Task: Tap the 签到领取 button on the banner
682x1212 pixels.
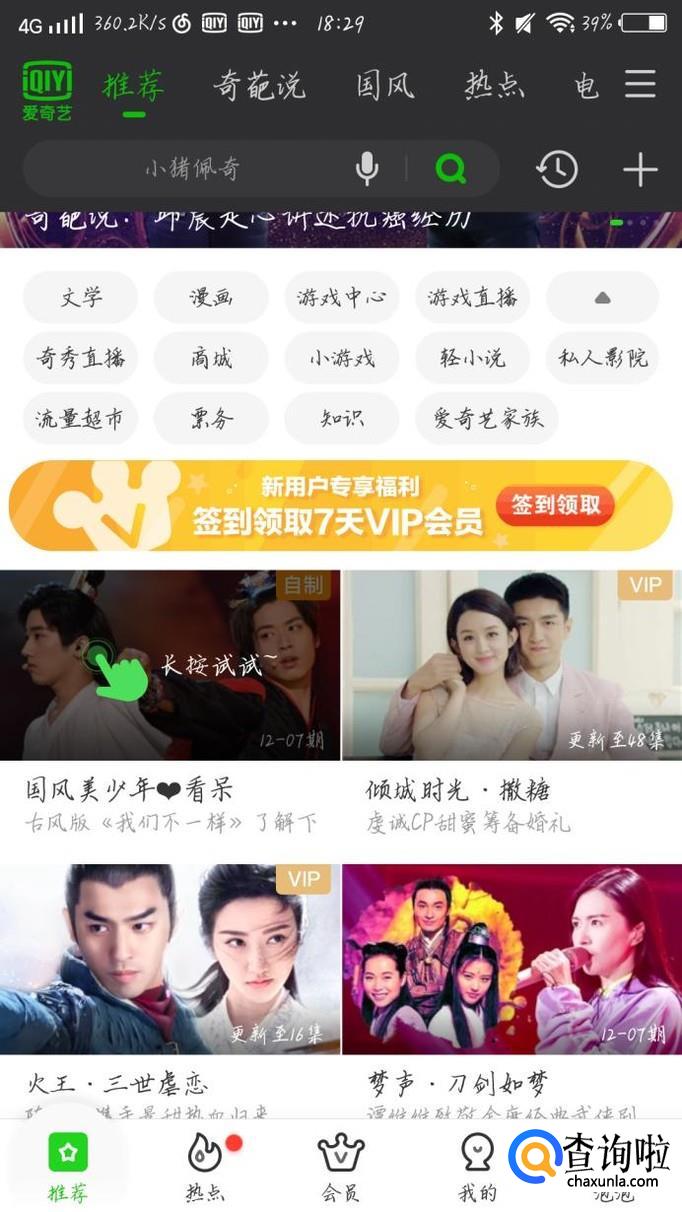Action: [x=556, y=506]
